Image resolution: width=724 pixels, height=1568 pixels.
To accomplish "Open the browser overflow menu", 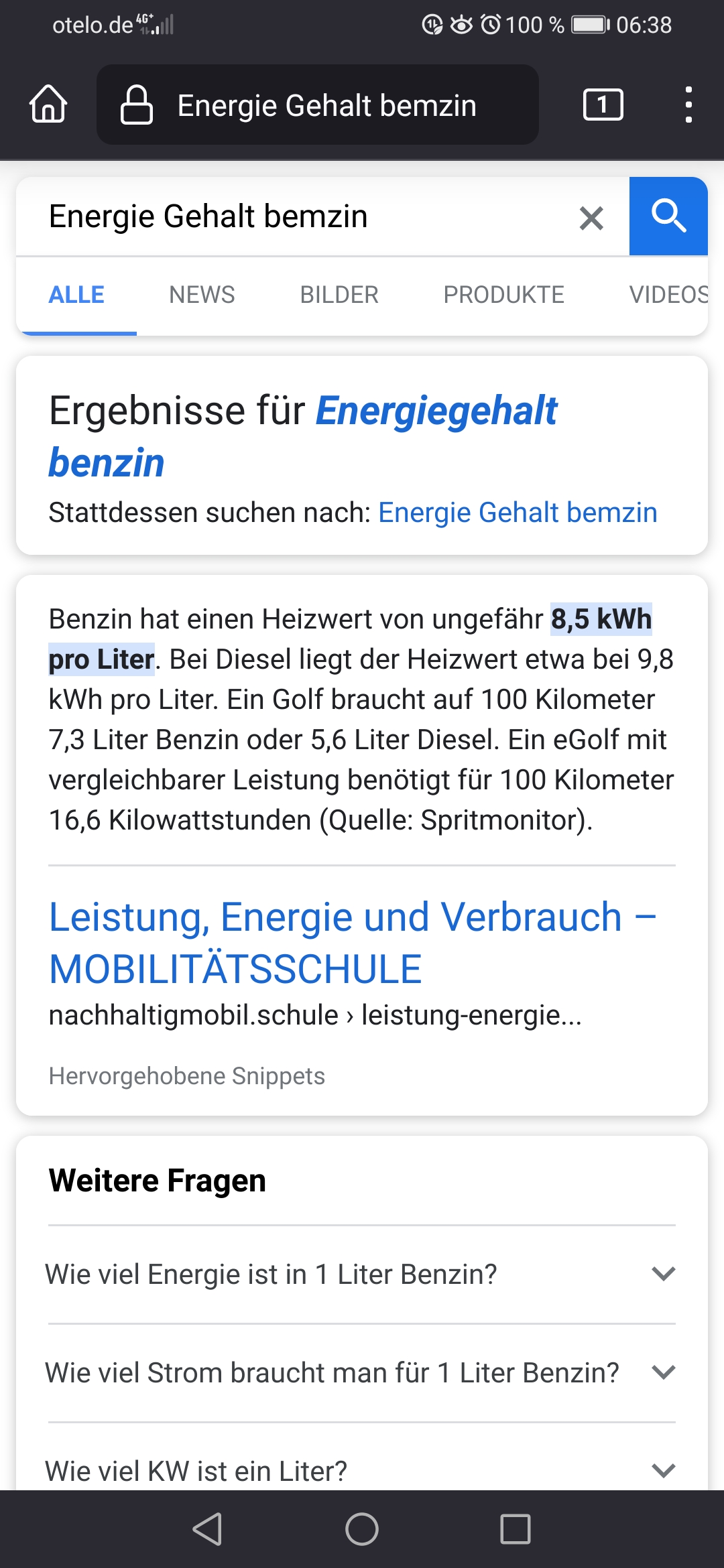I will [688, 105].
